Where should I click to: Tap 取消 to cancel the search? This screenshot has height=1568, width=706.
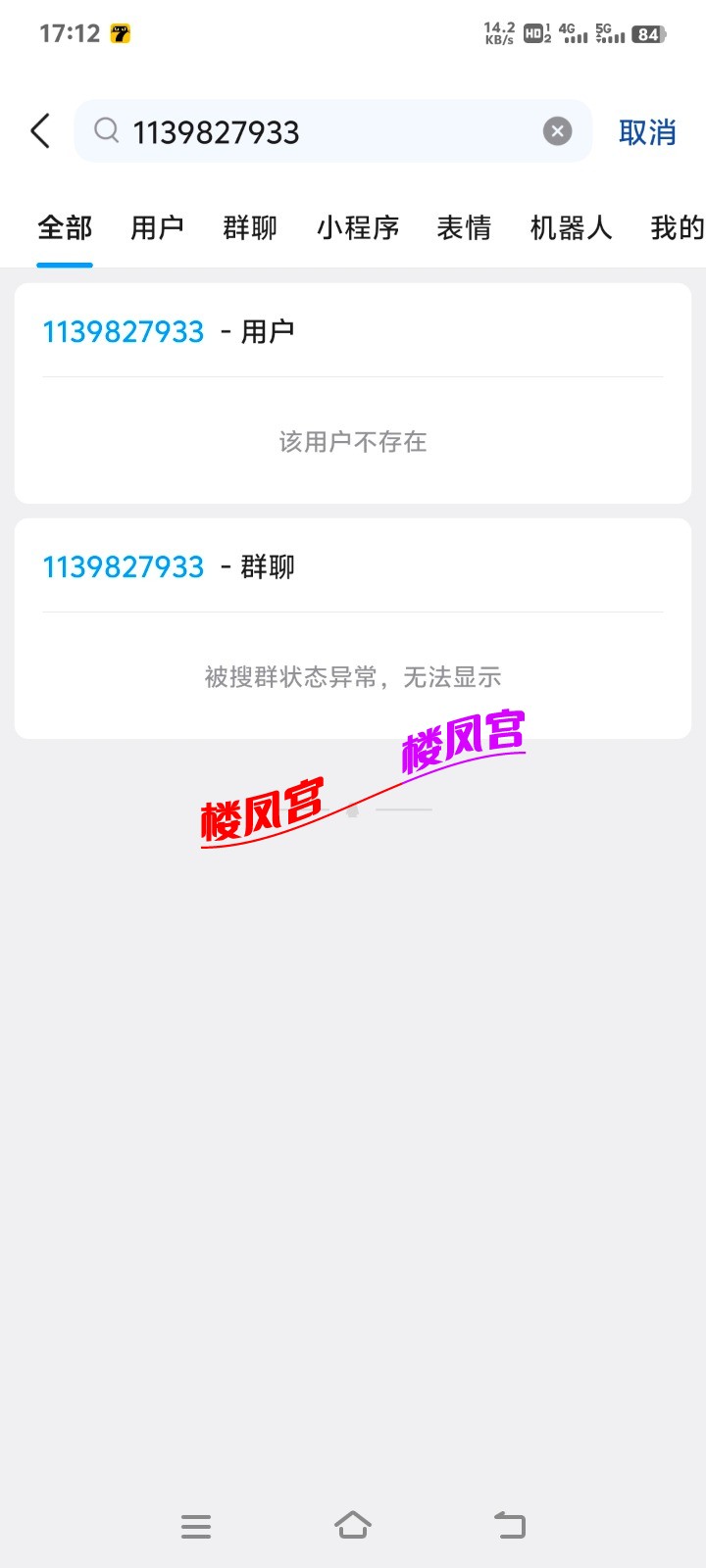(647, 131)
